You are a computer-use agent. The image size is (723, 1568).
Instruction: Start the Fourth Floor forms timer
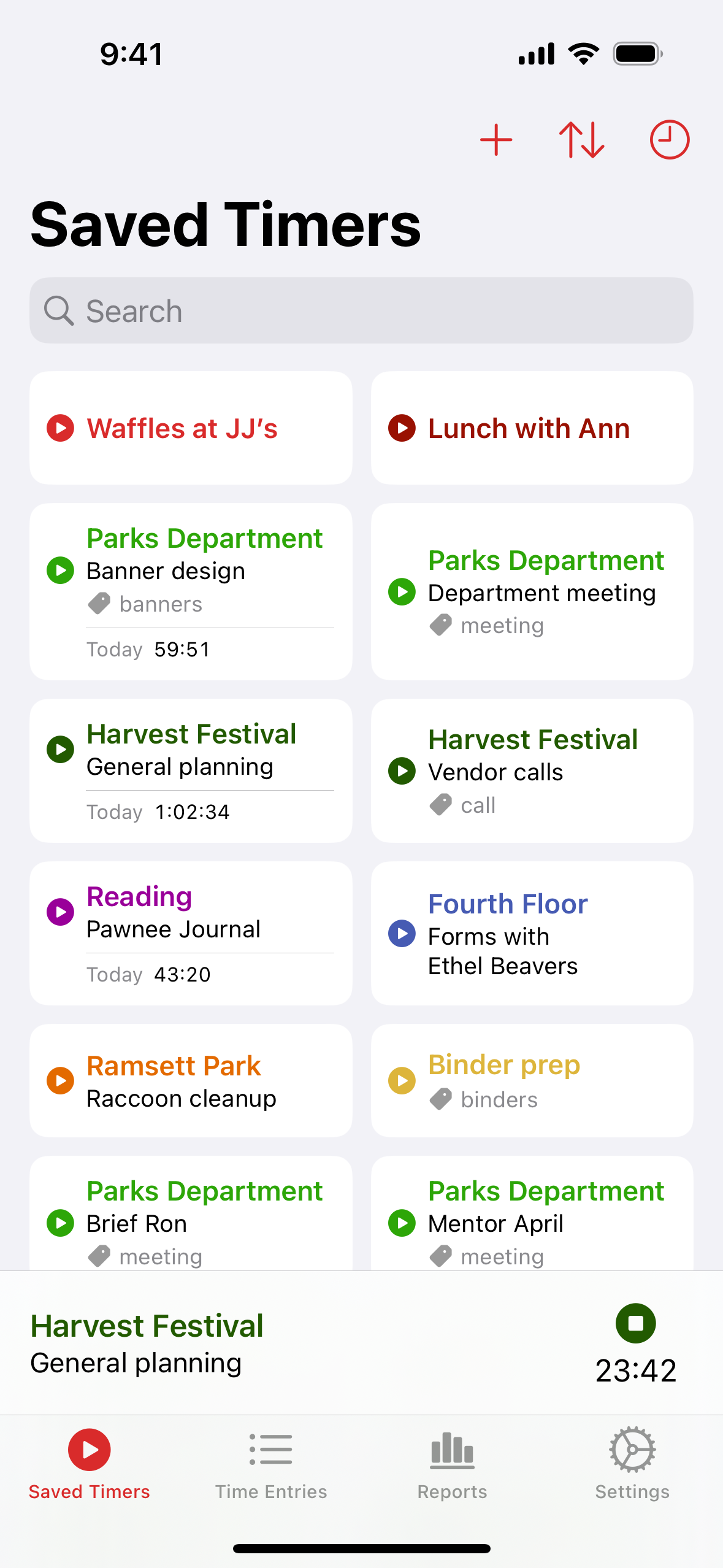tap(402, 933)
